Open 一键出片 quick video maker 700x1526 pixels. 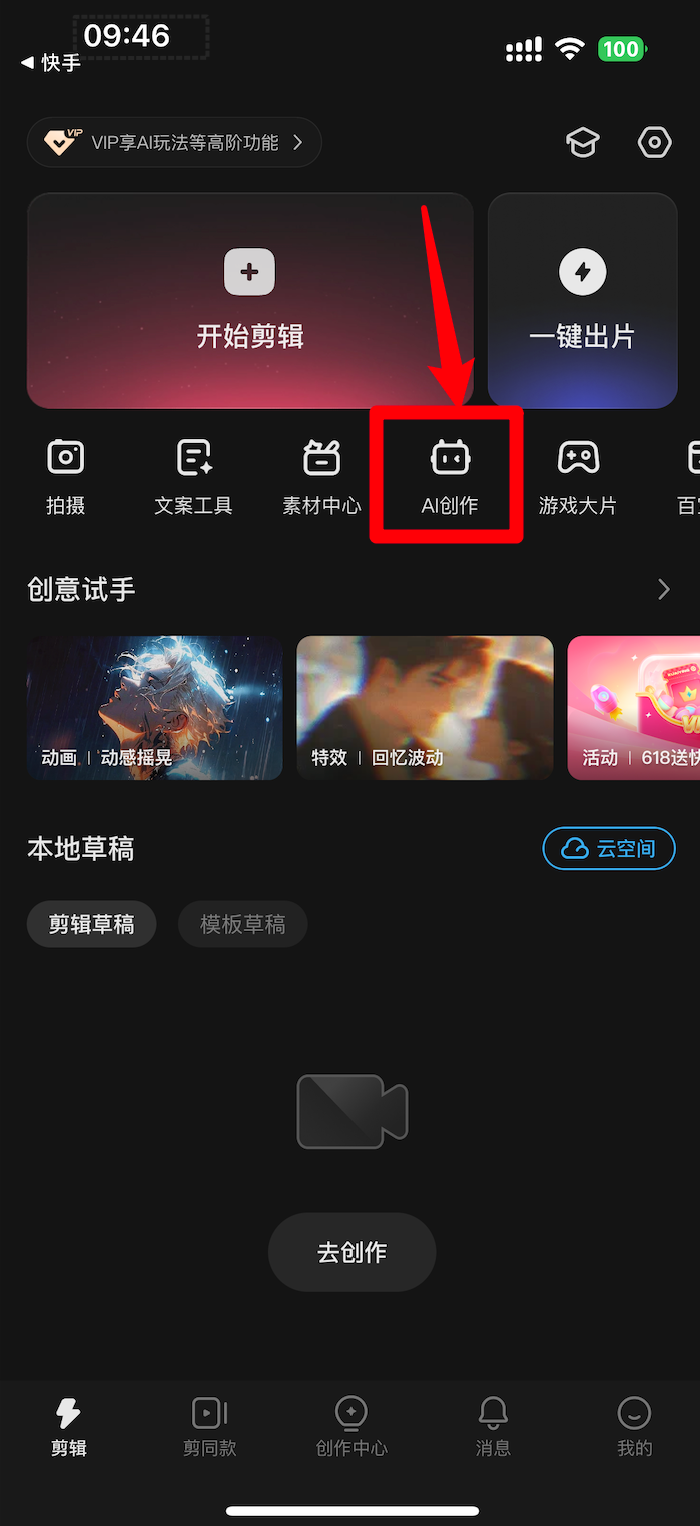582,301
